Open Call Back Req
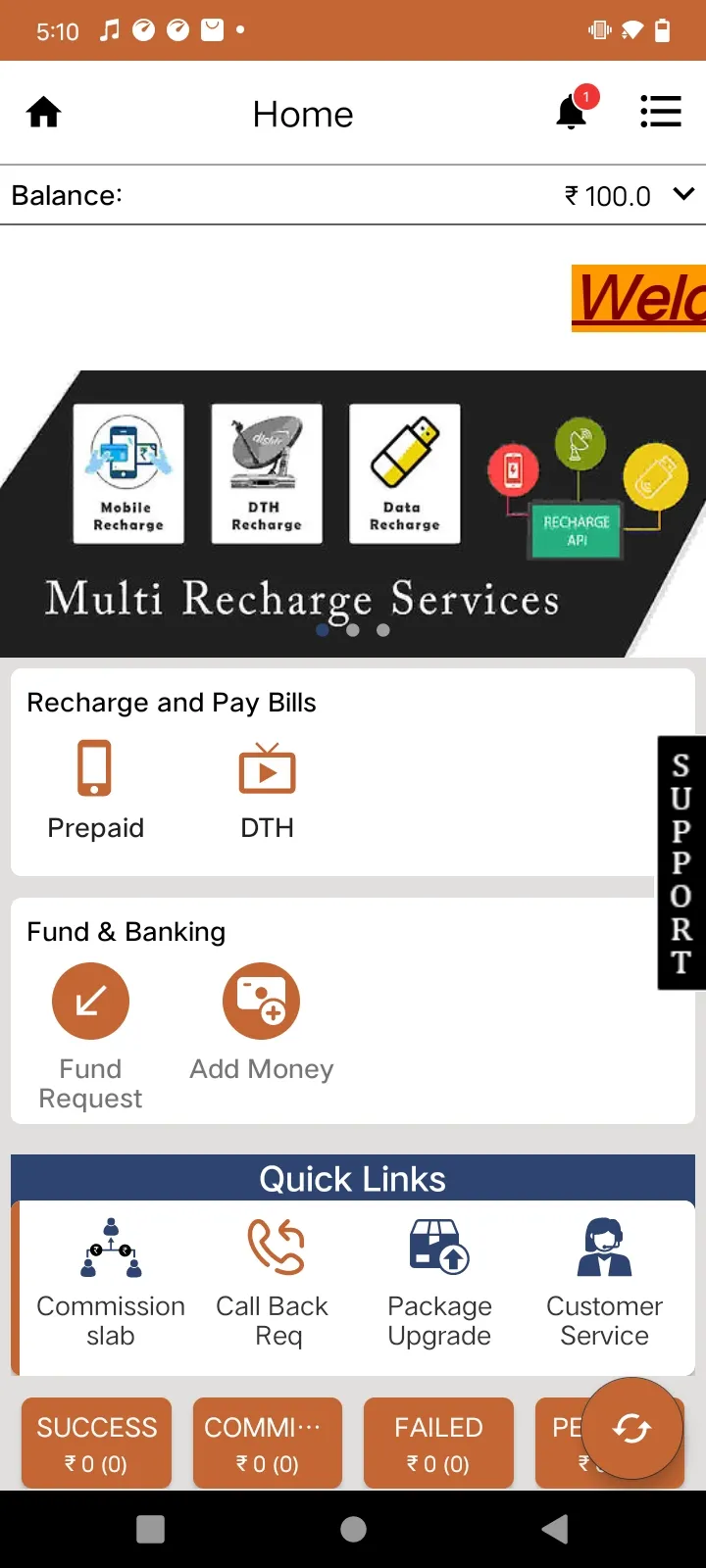The height and width of the screenshot is (1568, 706). tap(273, 1284)
